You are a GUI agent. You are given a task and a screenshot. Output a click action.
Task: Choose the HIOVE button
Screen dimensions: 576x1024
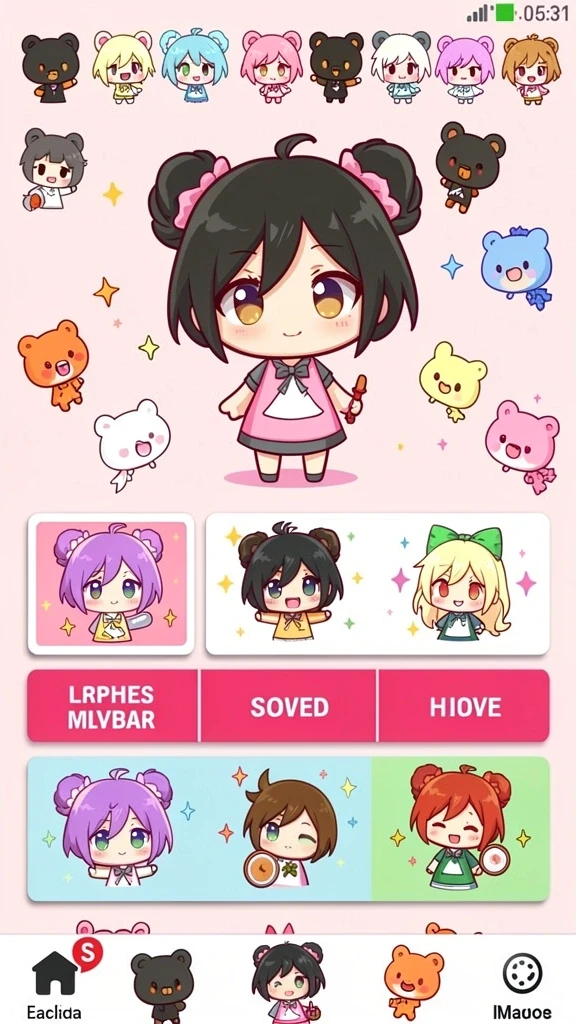tap(464, 706)
